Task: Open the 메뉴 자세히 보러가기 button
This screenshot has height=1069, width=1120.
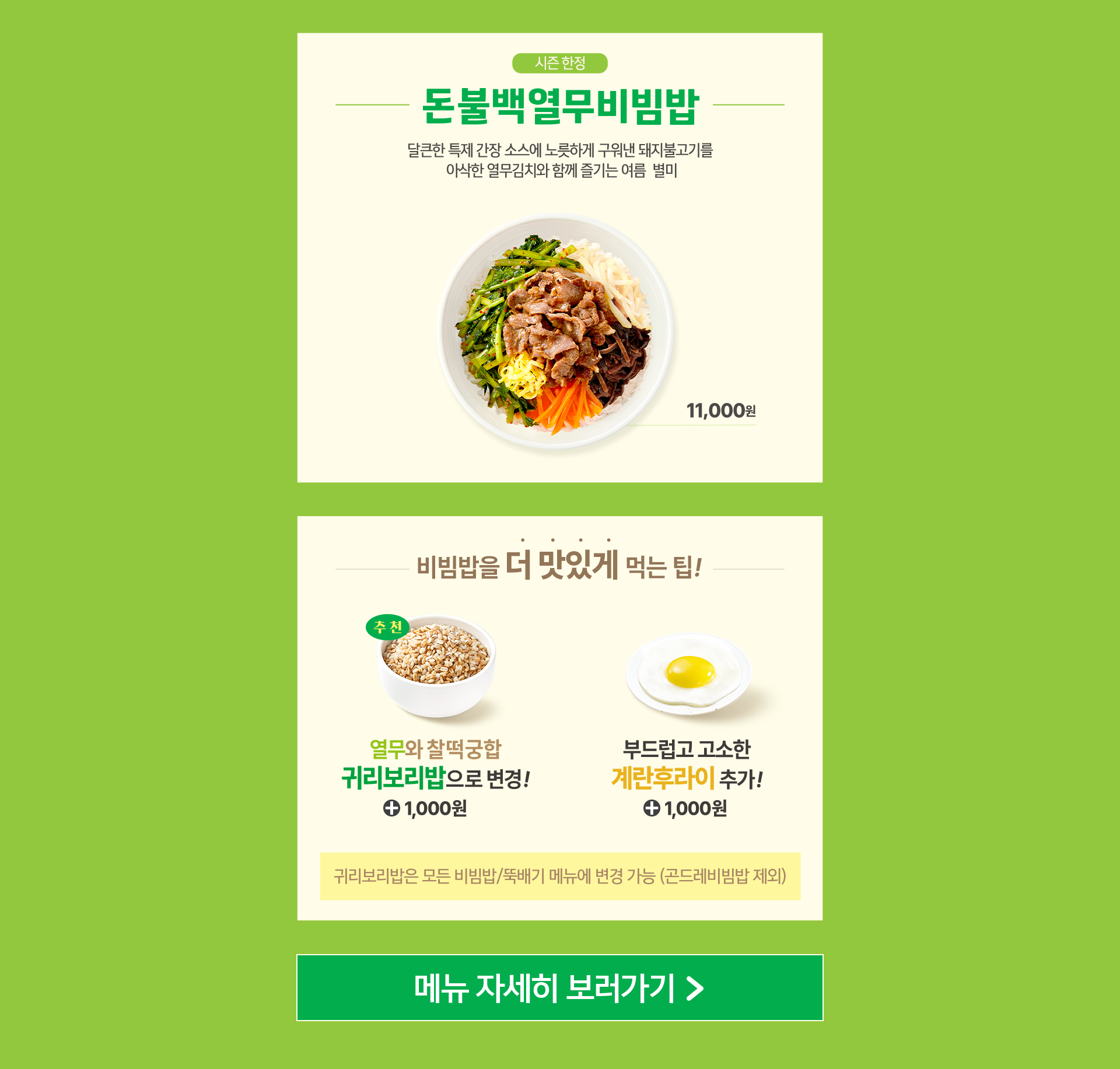Action: click(559, 987)
